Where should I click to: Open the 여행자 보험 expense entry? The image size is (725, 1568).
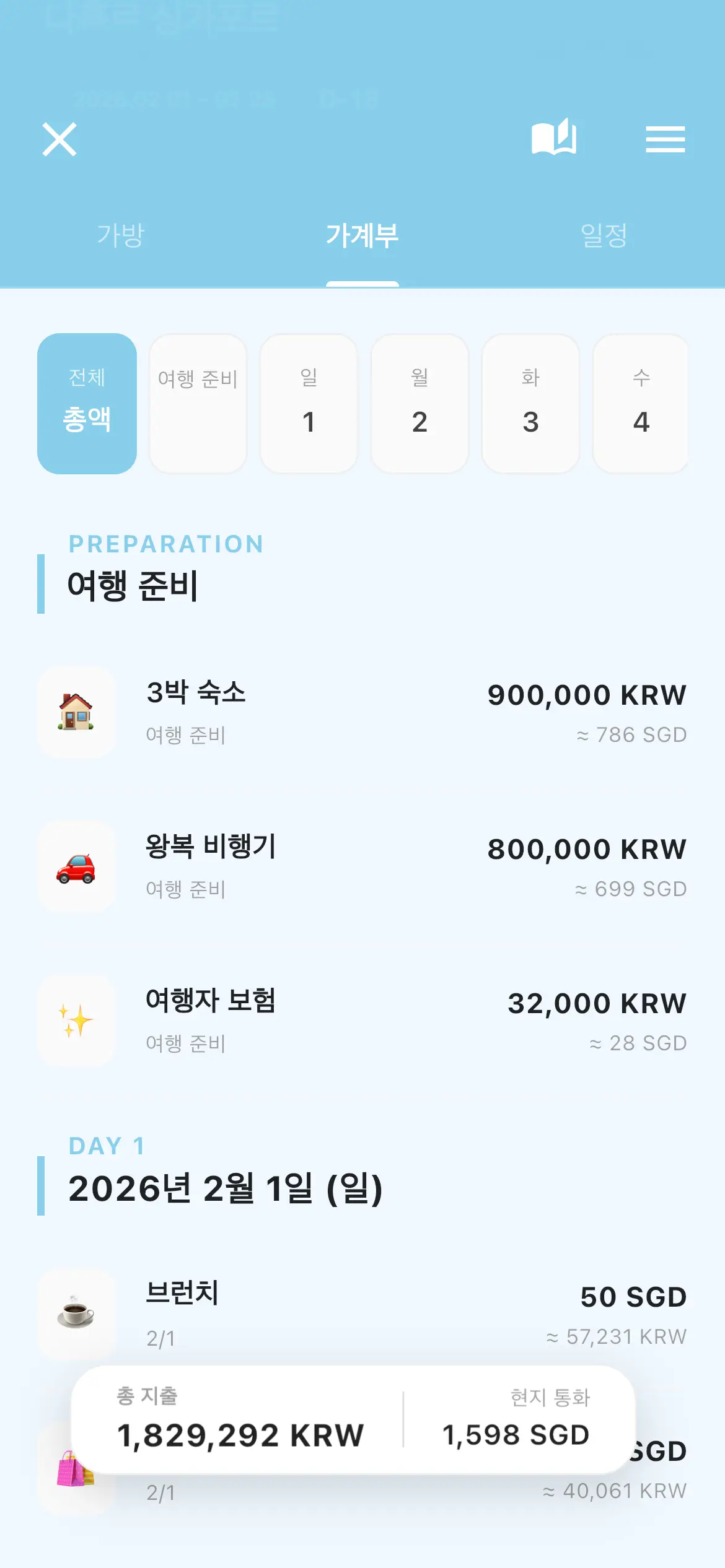pyautogui.click(x=362, y=1021)
